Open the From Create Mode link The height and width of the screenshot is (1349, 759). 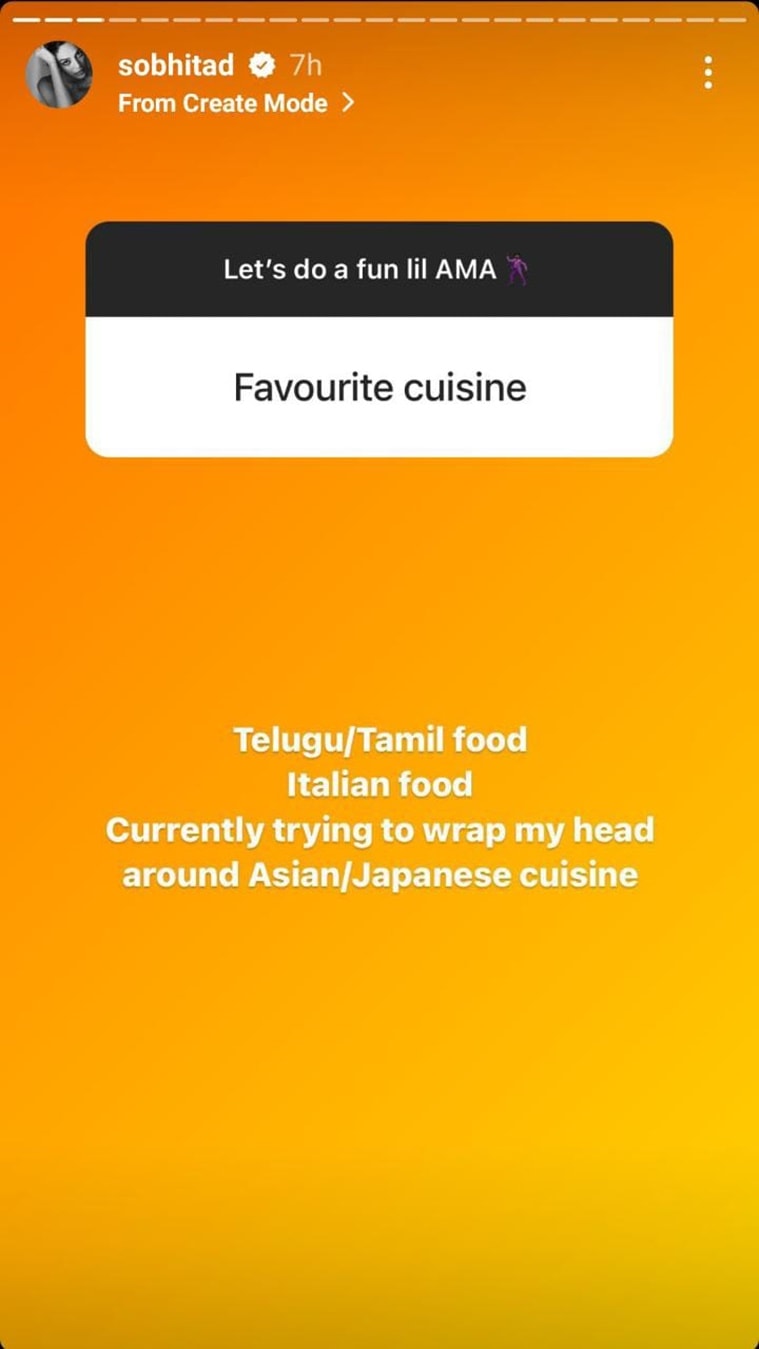[x=237, y=103]
